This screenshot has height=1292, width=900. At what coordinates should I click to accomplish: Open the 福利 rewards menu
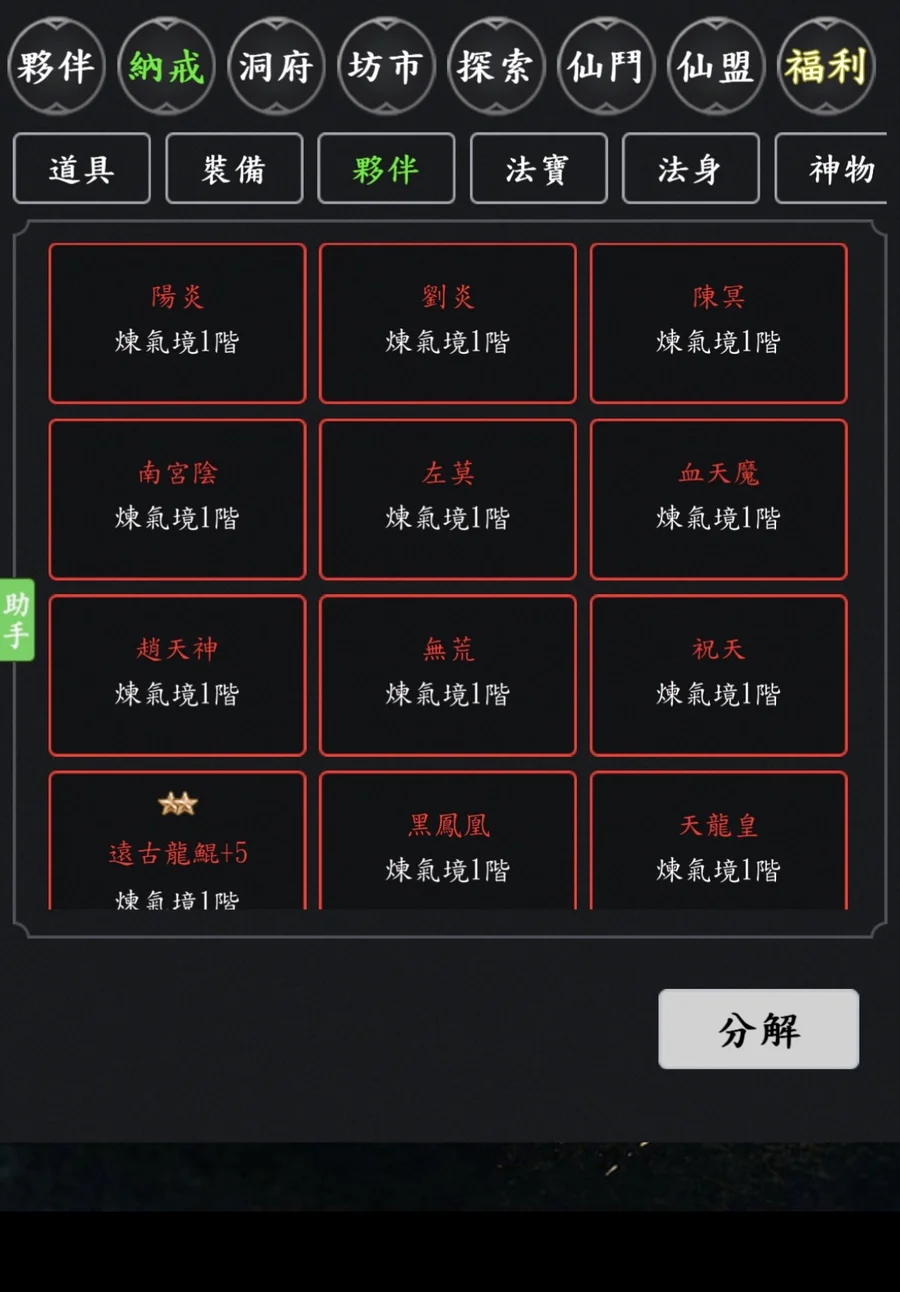point(826,67)
